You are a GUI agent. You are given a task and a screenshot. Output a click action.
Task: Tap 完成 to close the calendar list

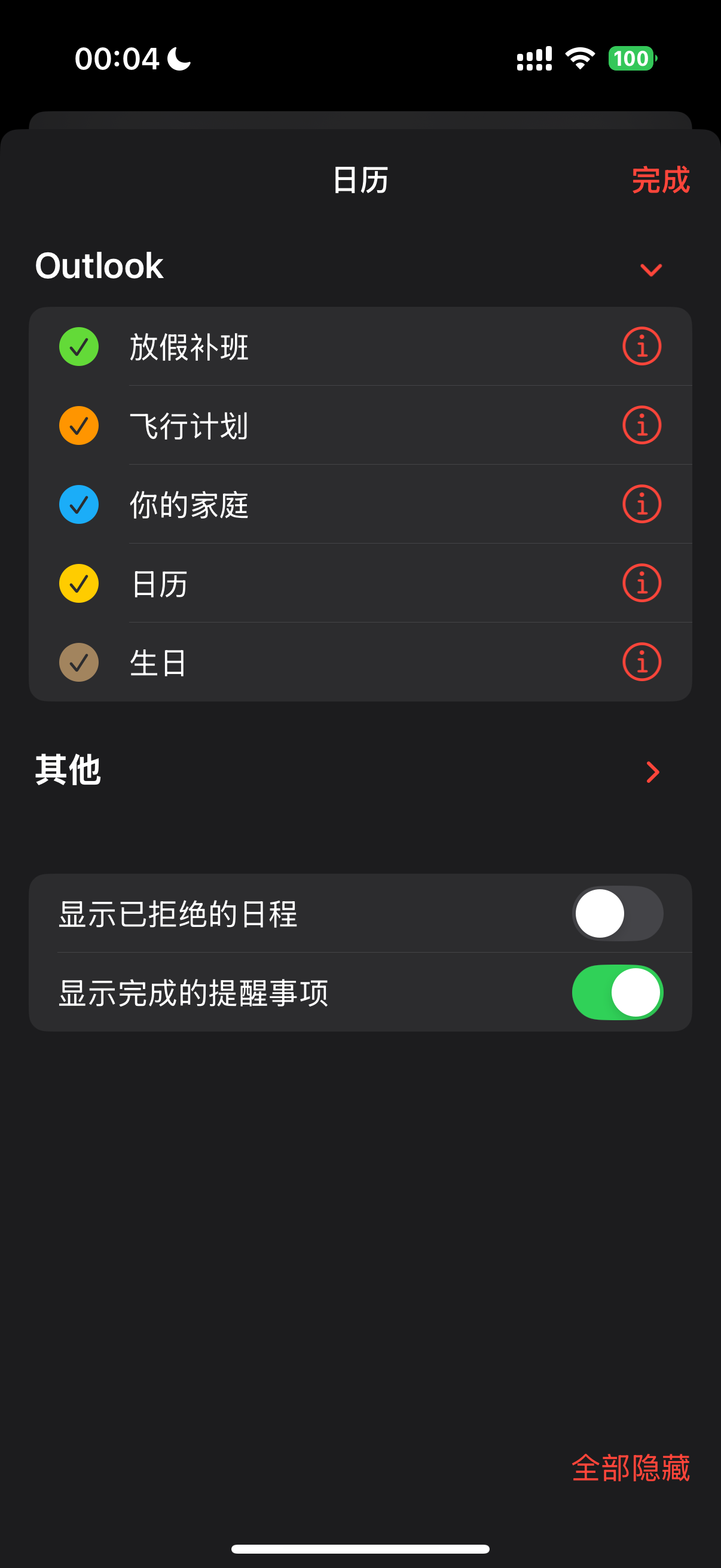pyautogui.click(x=660, y=180)
